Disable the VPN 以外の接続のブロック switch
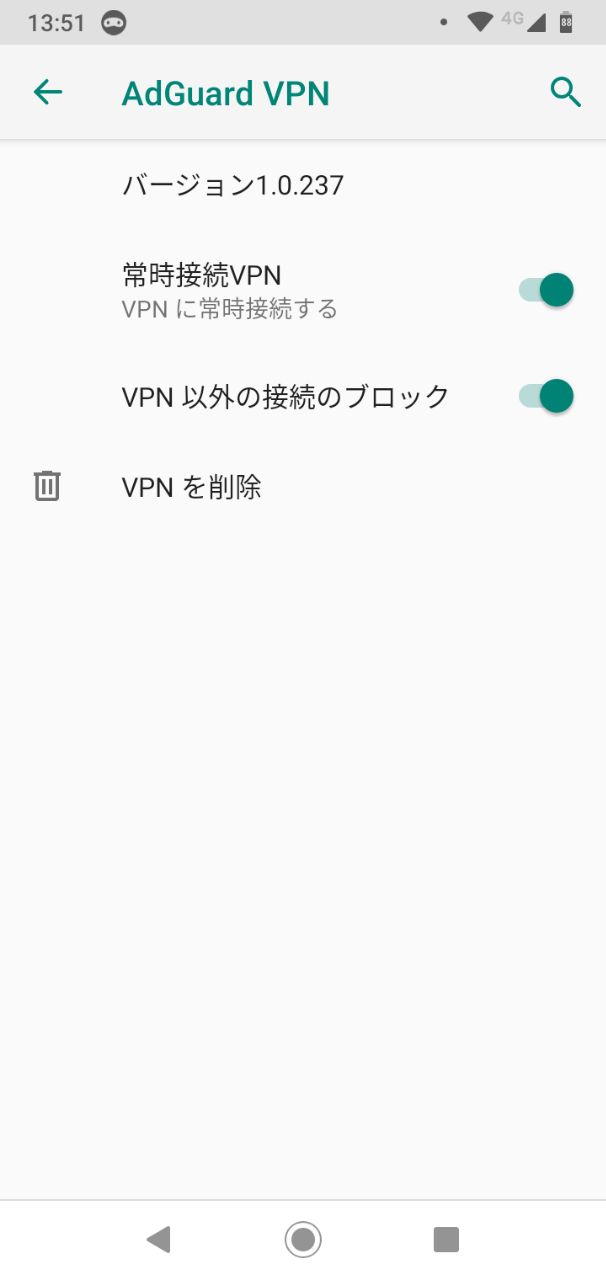 pyautogui.click(x=546, y=396)
